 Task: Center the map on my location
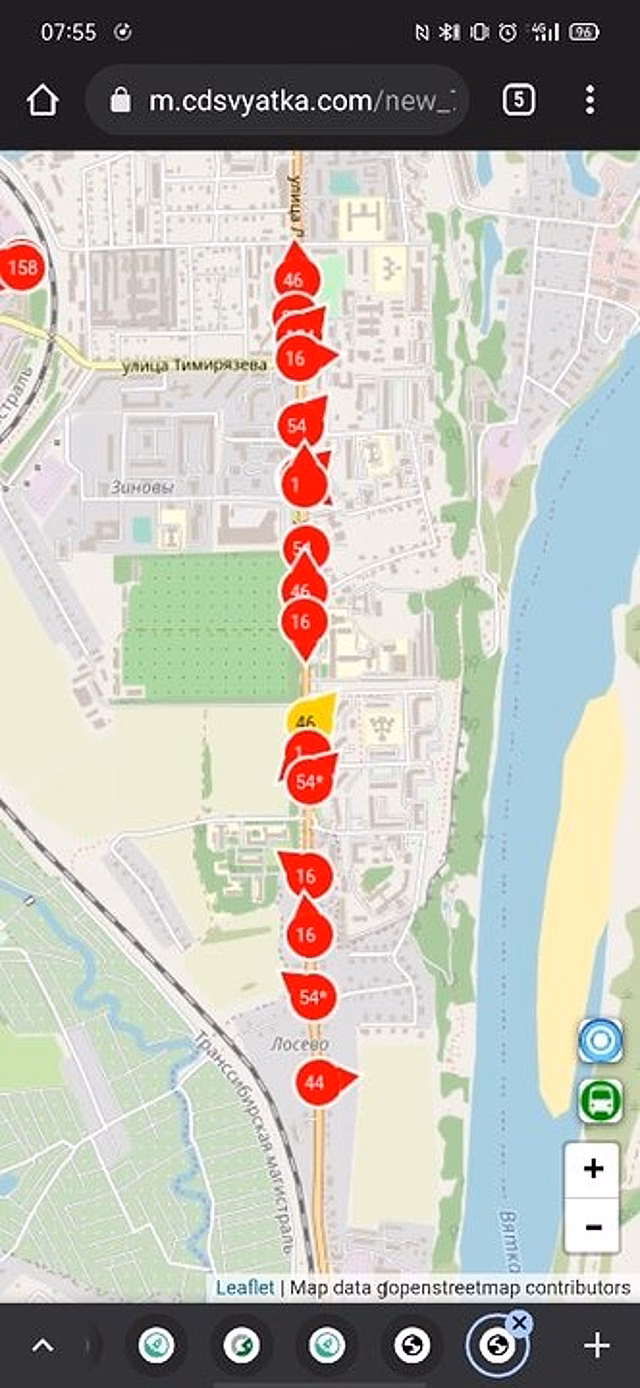coord(600,1041)
